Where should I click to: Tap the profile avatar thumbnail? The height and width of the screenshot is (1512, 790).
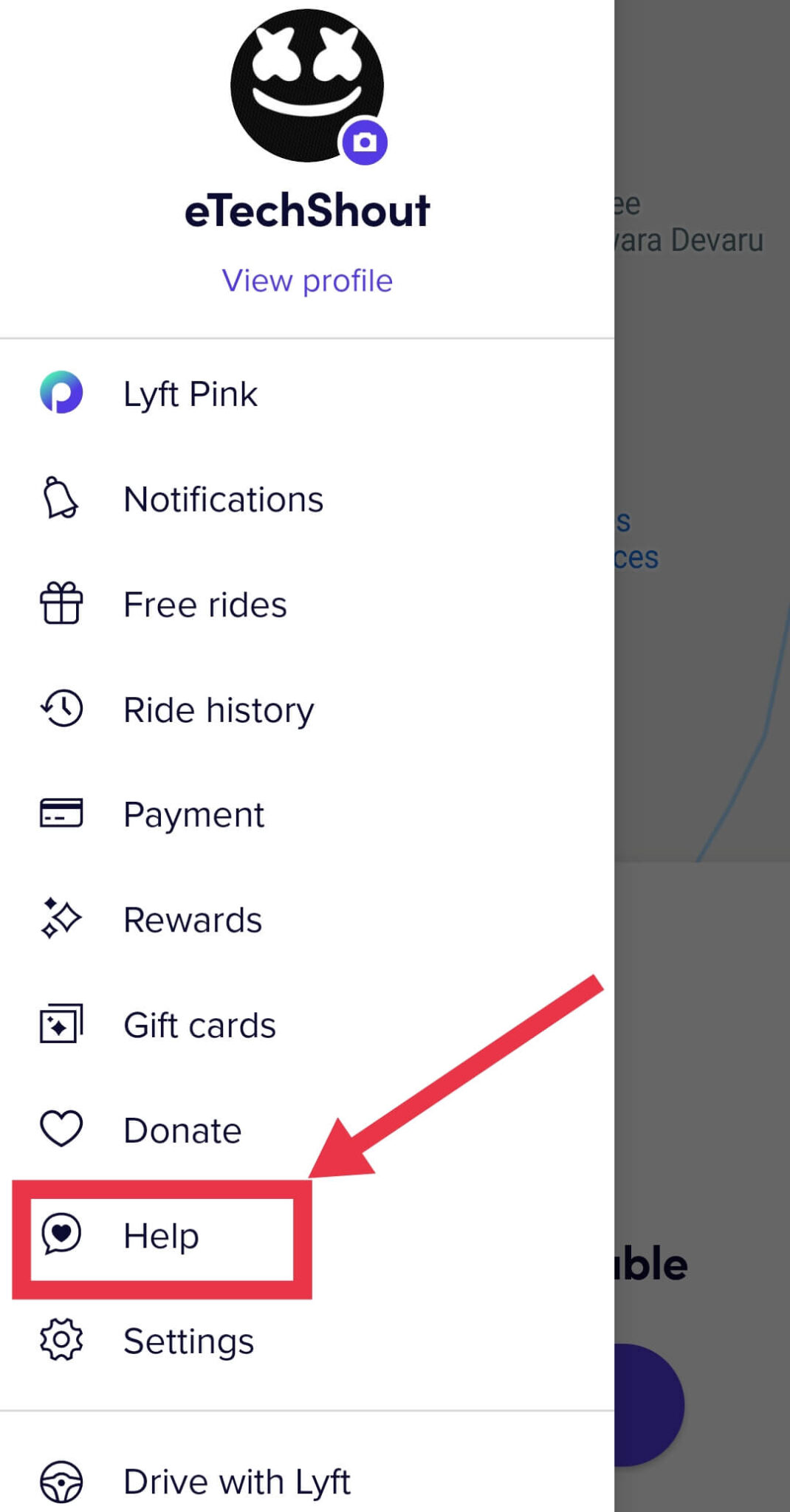pyautogui.click(x=307, y=85)
